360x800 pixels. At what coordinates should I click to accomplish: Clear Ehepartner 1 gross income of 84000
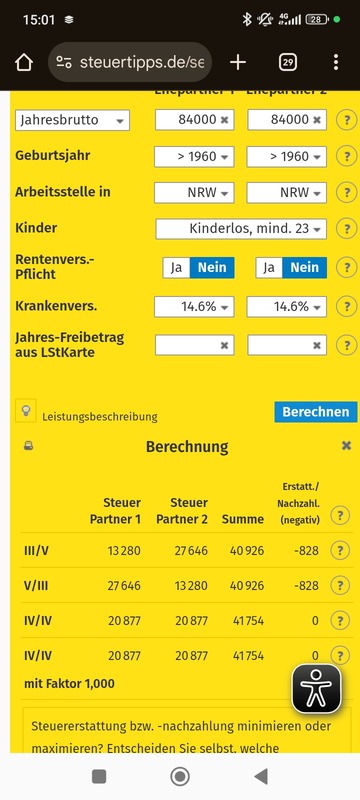pos(224,120)
